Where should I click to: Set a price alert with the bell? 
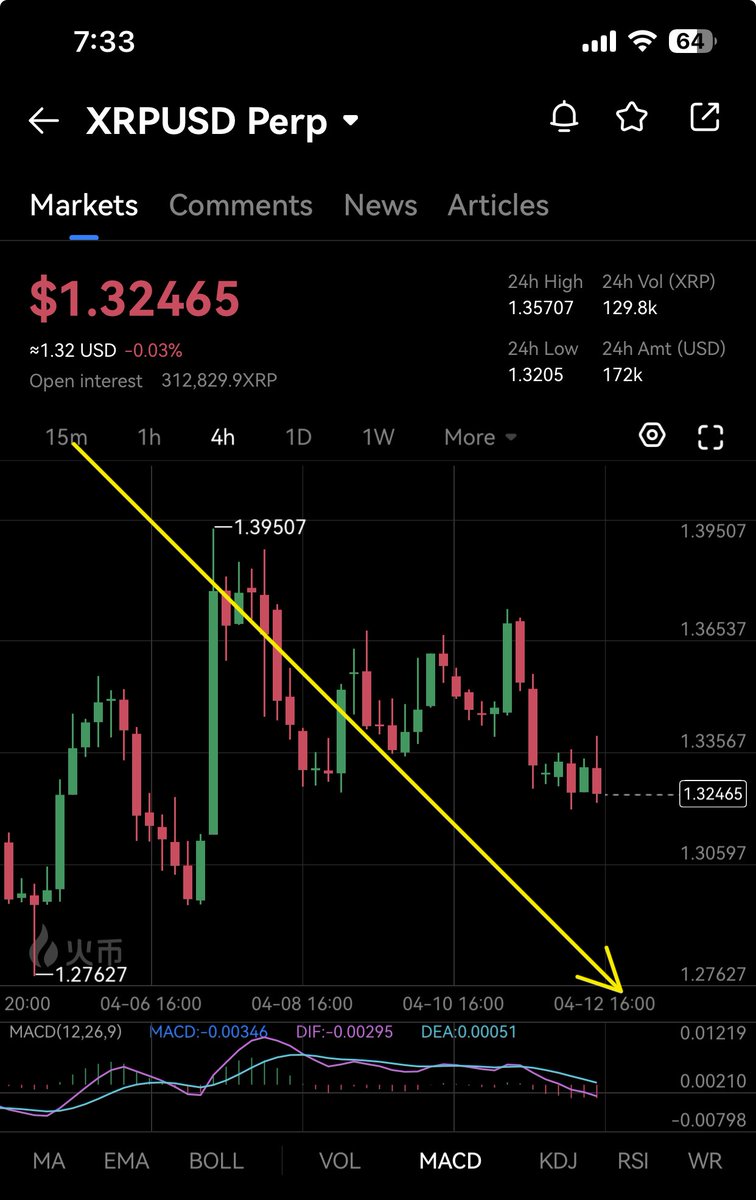[x=564, y=118]
